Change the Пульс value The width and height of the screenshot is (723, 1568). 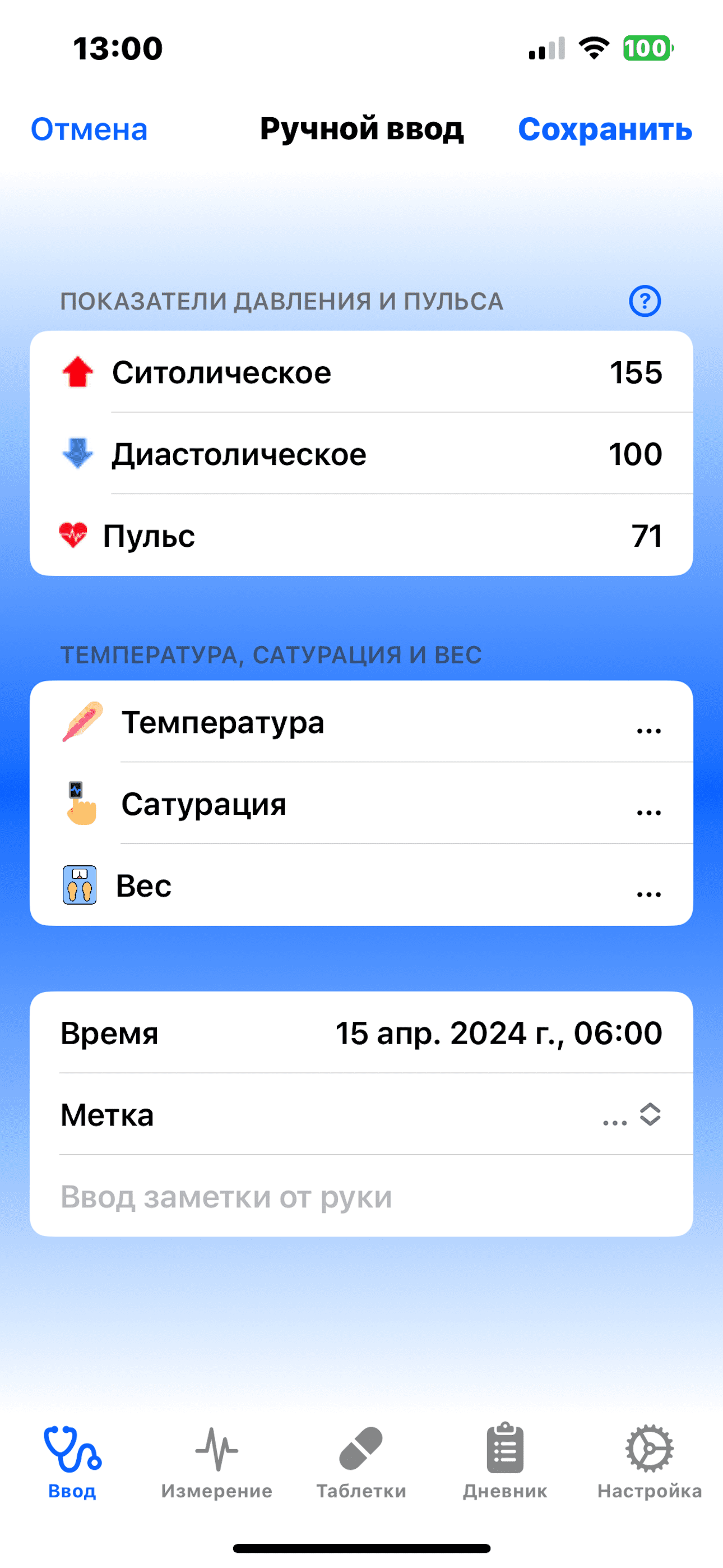[646, 536]
